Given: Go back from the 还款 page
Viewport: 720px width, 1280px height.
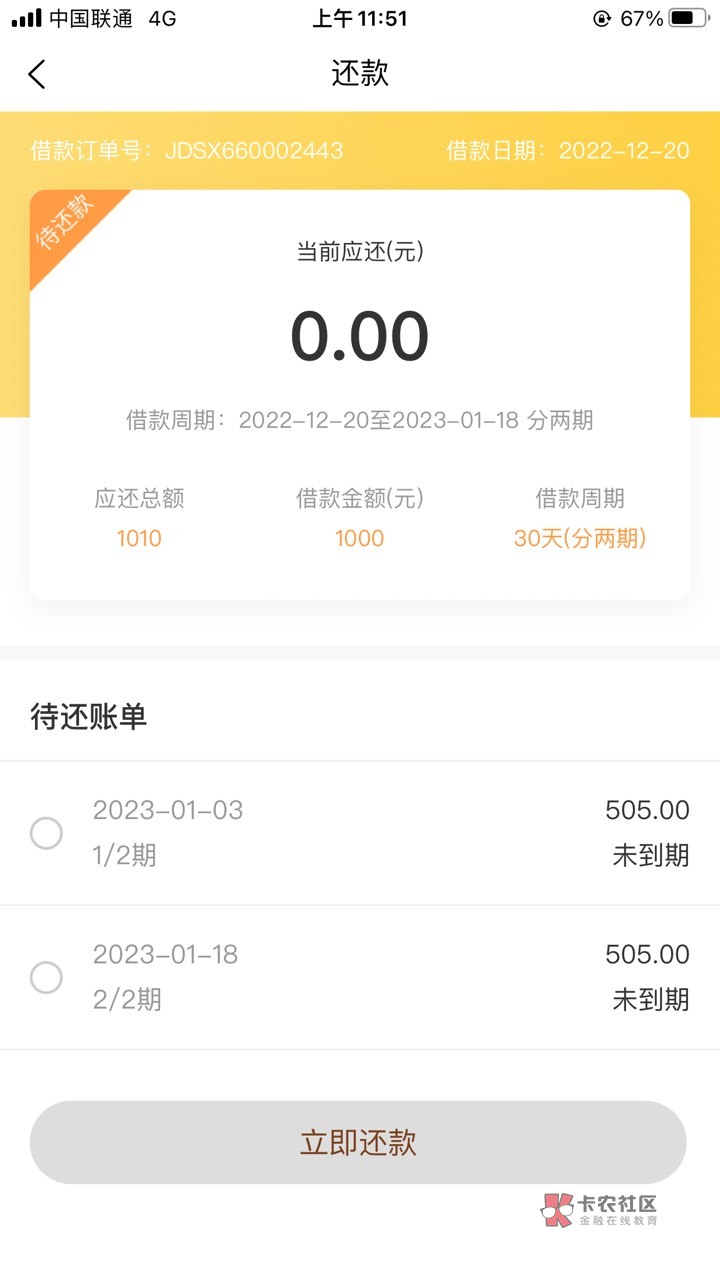Looking at the screenshot, I should 38,74.
